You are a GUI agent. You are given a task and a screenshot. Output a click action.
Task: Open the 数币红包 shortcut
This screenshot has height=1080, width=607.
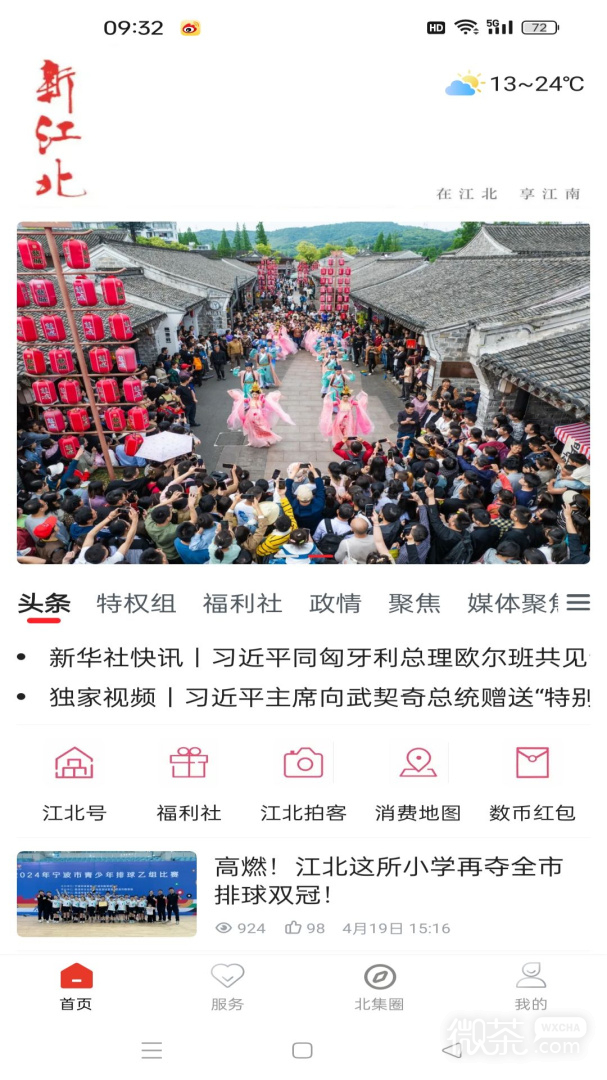532,783
